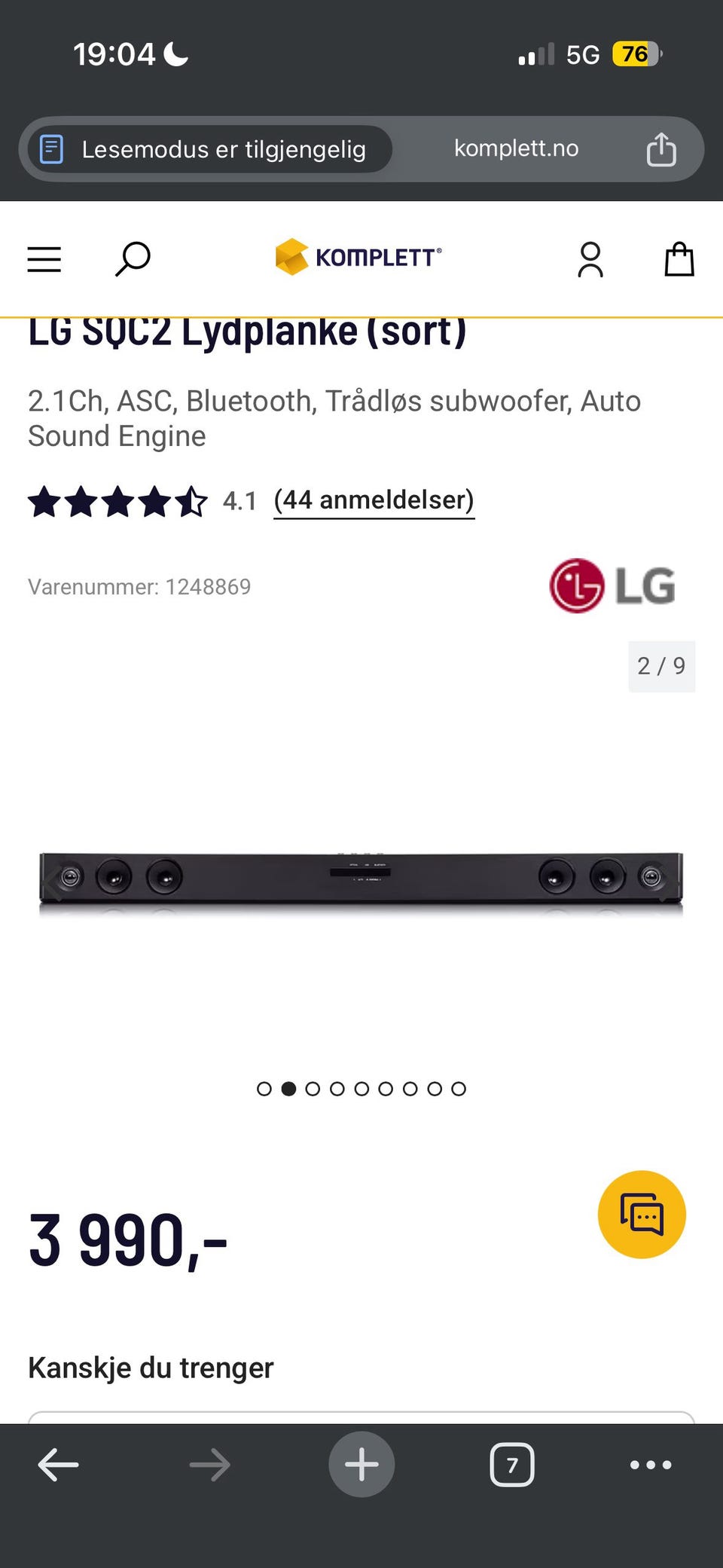
Task: Open the live chat bubble button
Action: click(642, 1214)
